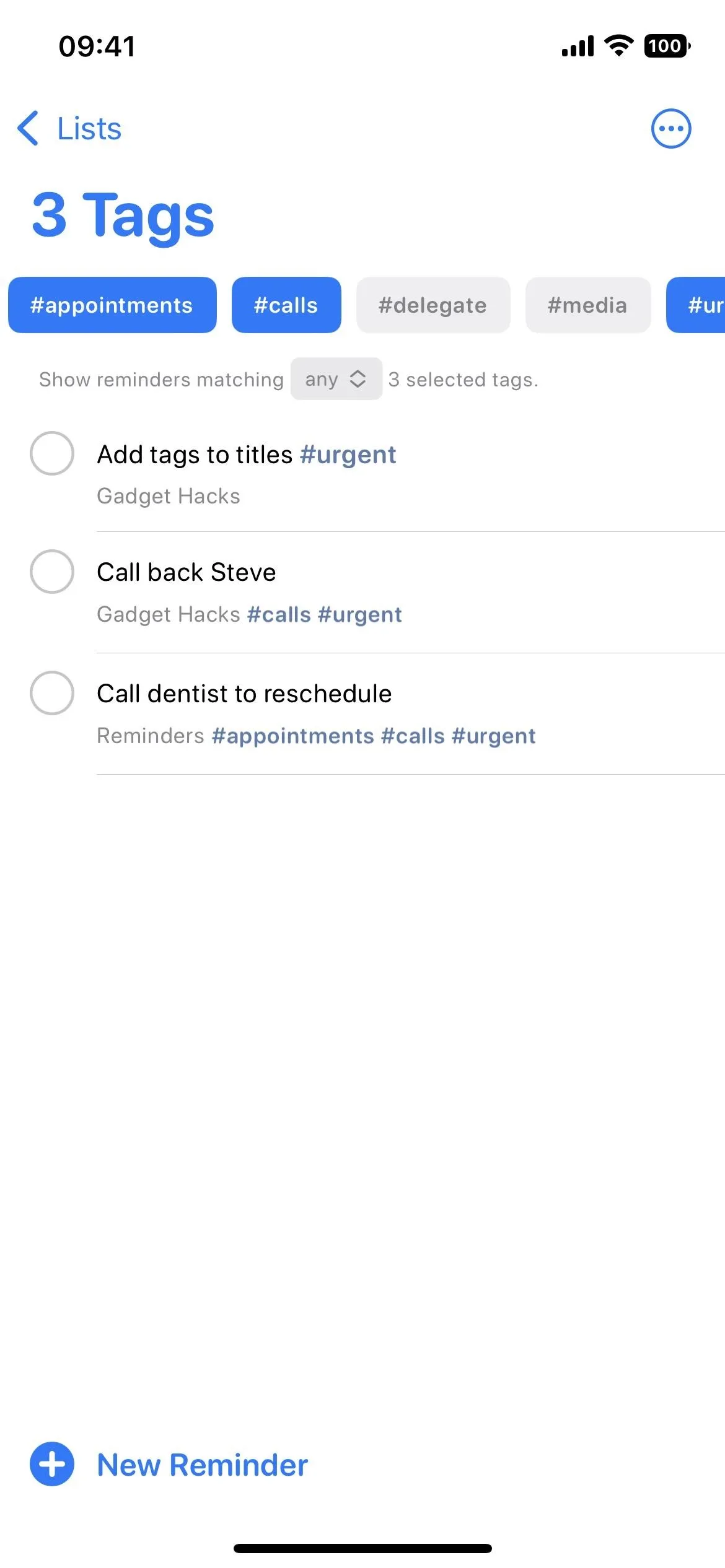Open the 'Call dentist to reschedule' reminder

pos(410,714)
